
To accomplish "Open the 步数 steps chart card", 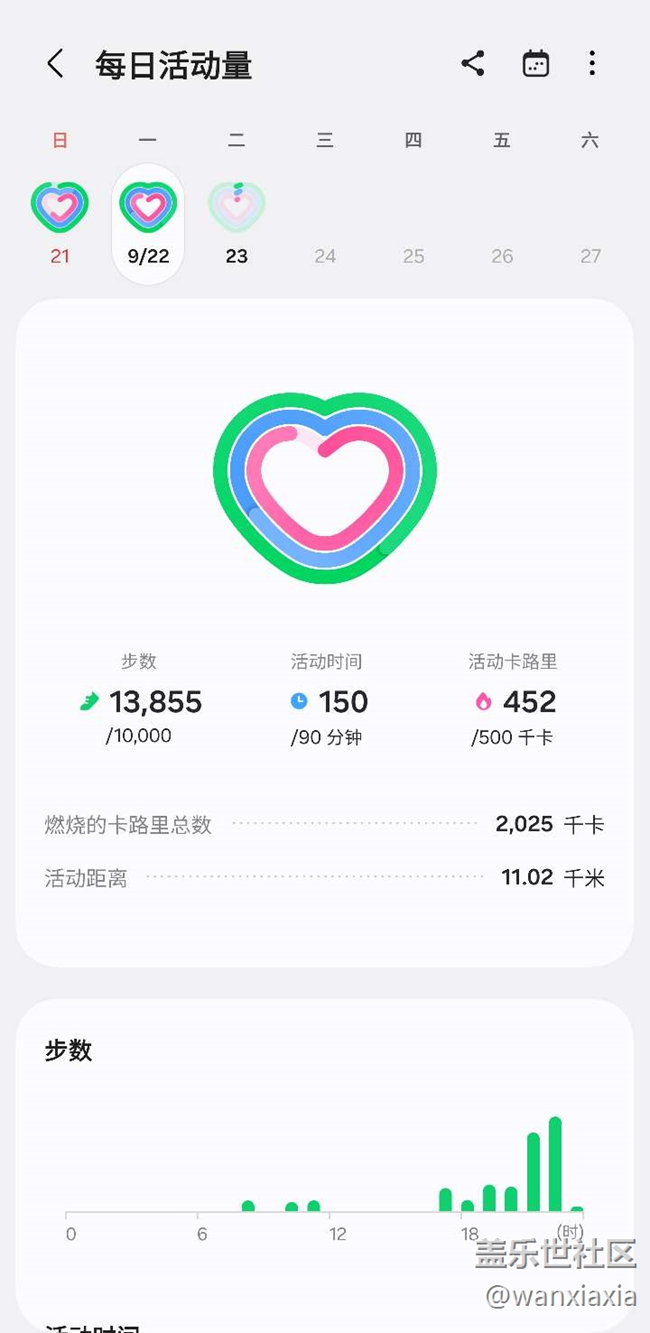I will [x=324, y=1130].
